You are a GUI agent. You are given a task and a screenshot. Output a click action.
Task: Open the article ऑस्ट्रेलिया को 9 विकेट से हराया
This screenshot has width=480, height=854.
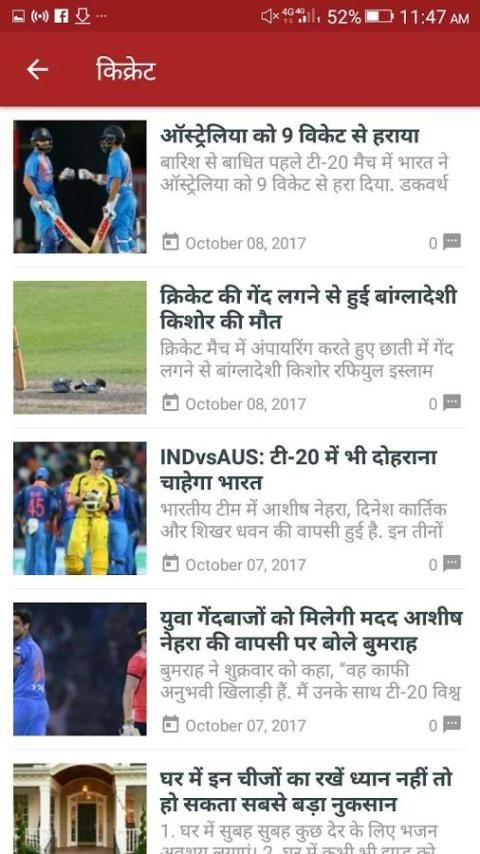(289, 135)
